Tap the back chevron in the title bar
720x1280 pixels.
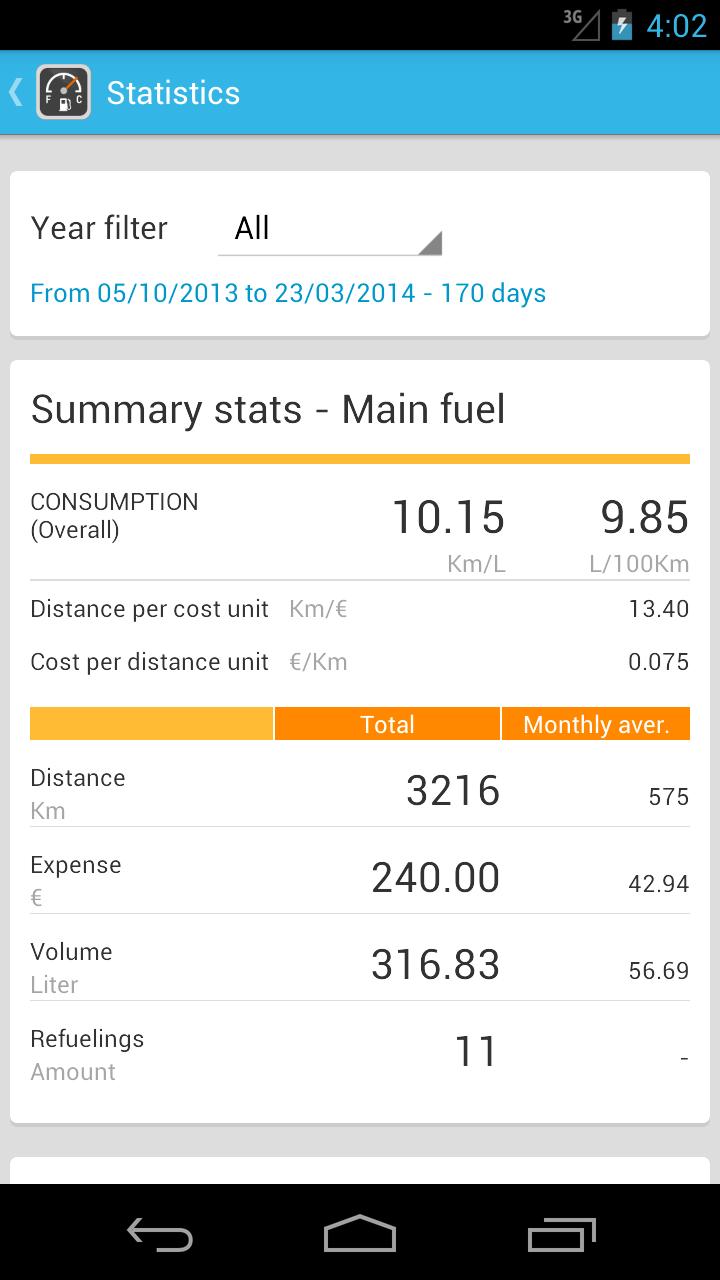pos(14,91)
